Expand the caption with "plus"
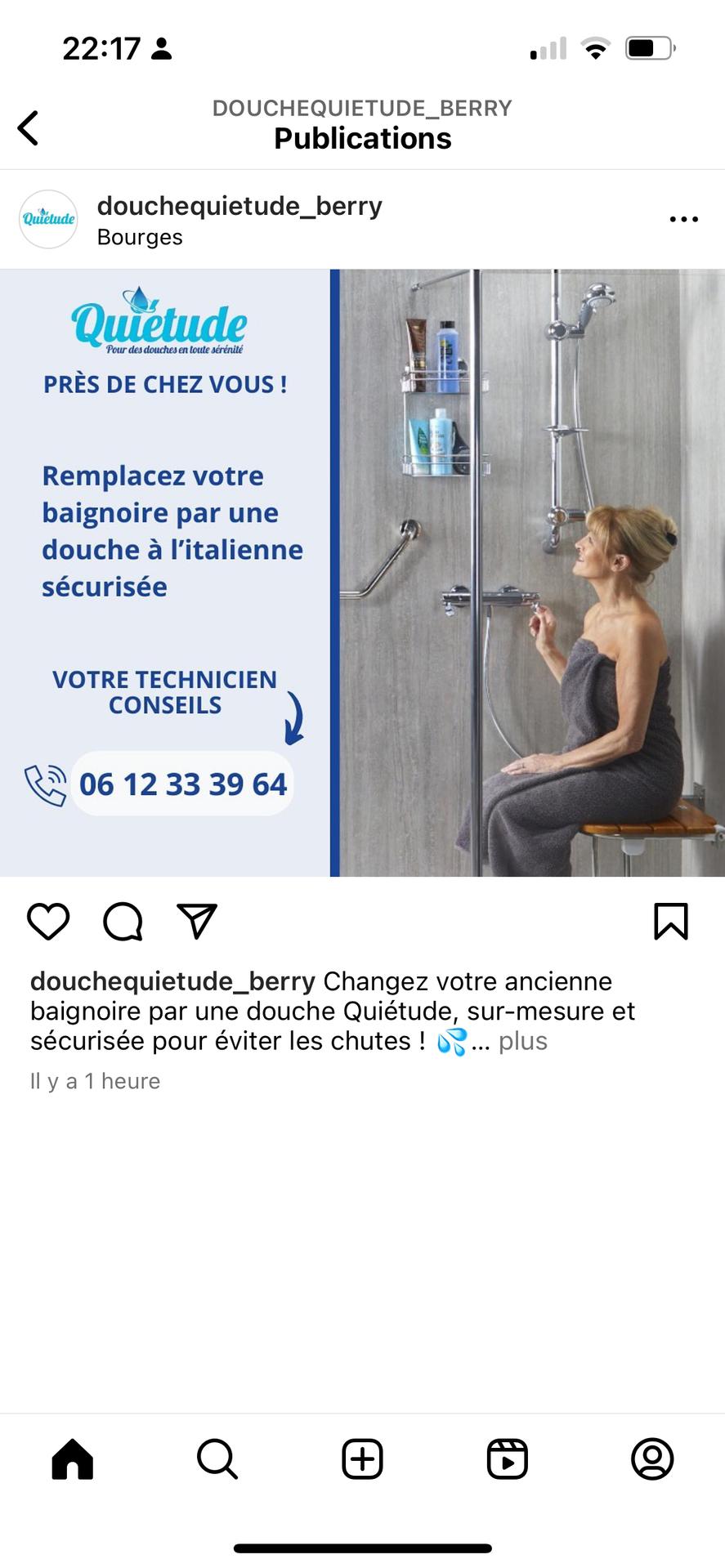The width and height of the screenshot is (725, 1568). coord(523,1041)
